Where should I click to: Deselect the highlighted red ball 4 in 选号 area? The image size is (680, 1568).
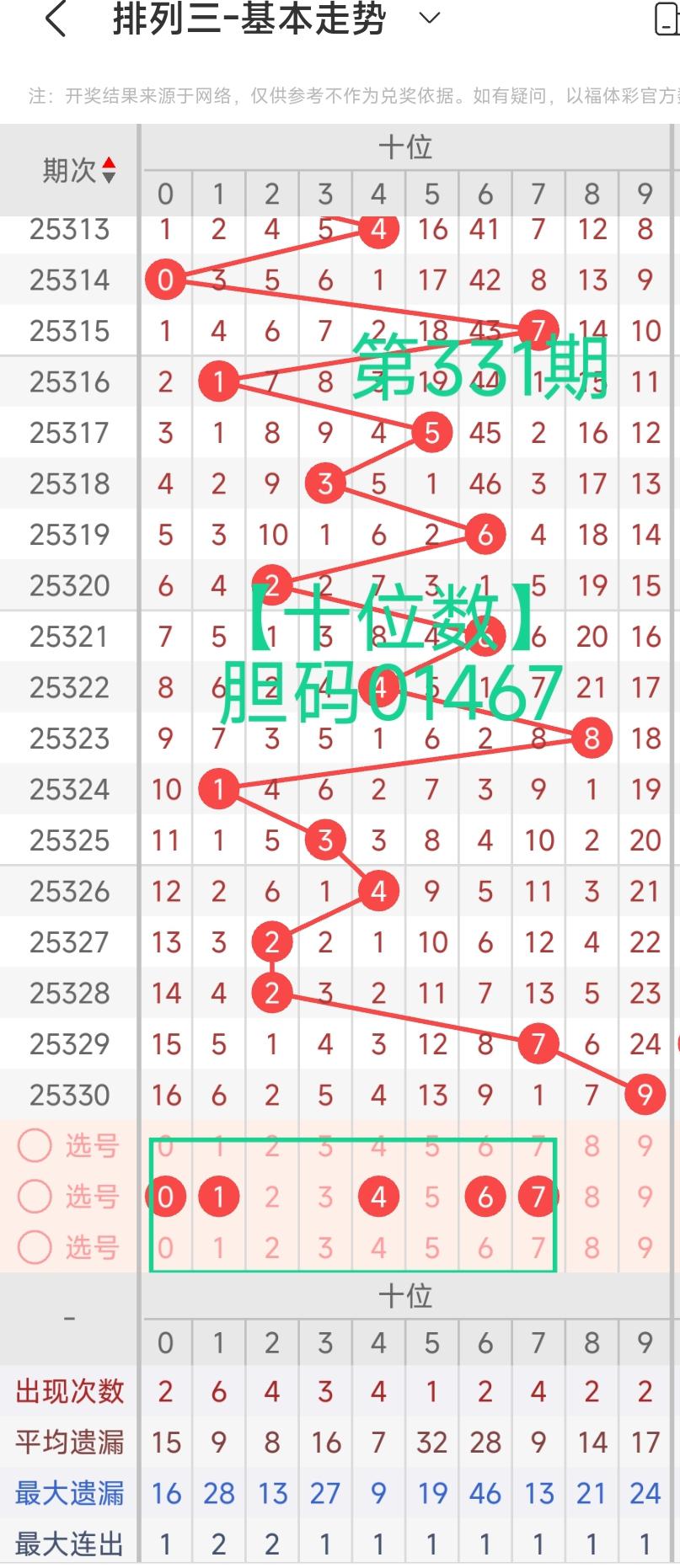[378, 1197]
